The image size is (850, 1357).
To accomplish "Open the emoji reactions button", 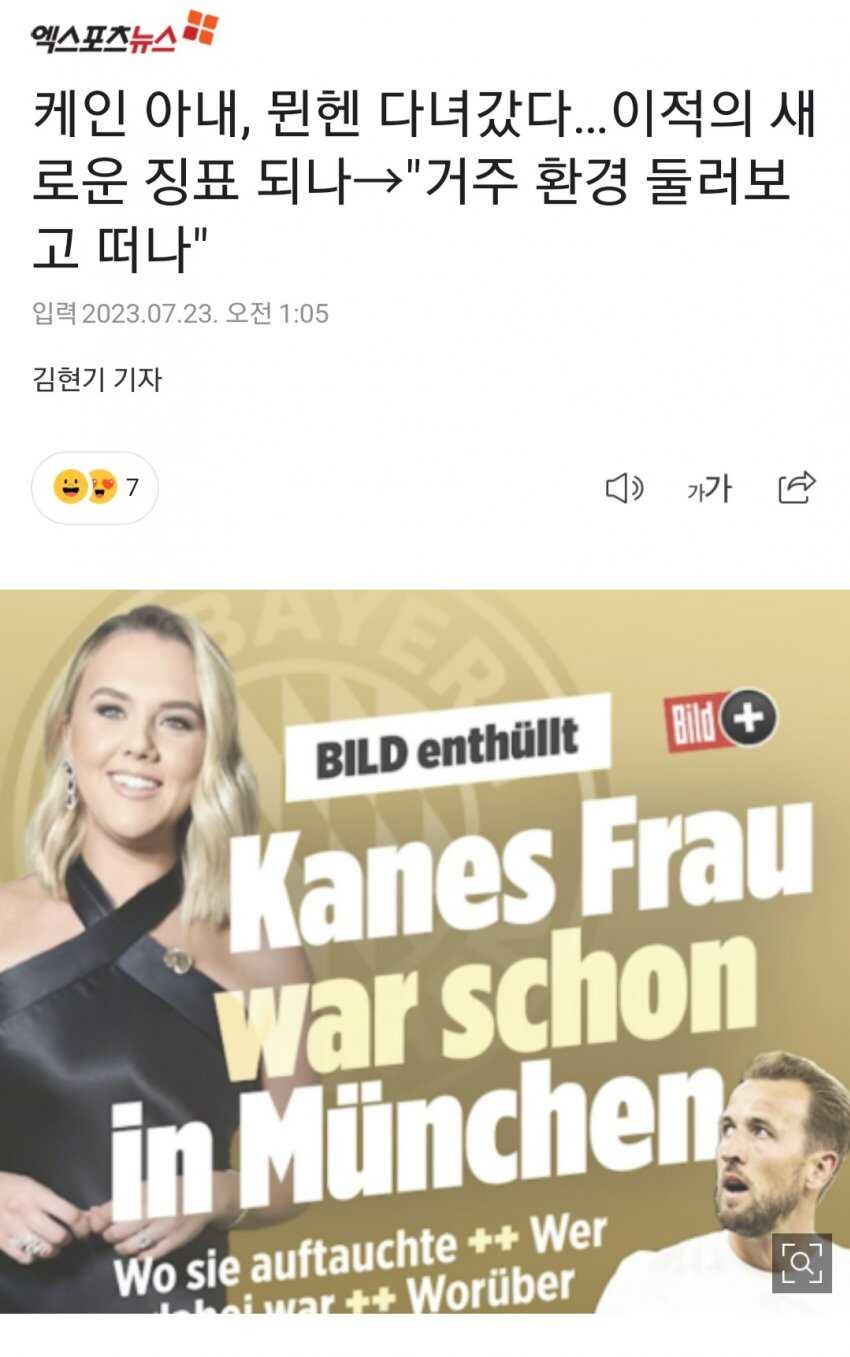I will point(95,488).
